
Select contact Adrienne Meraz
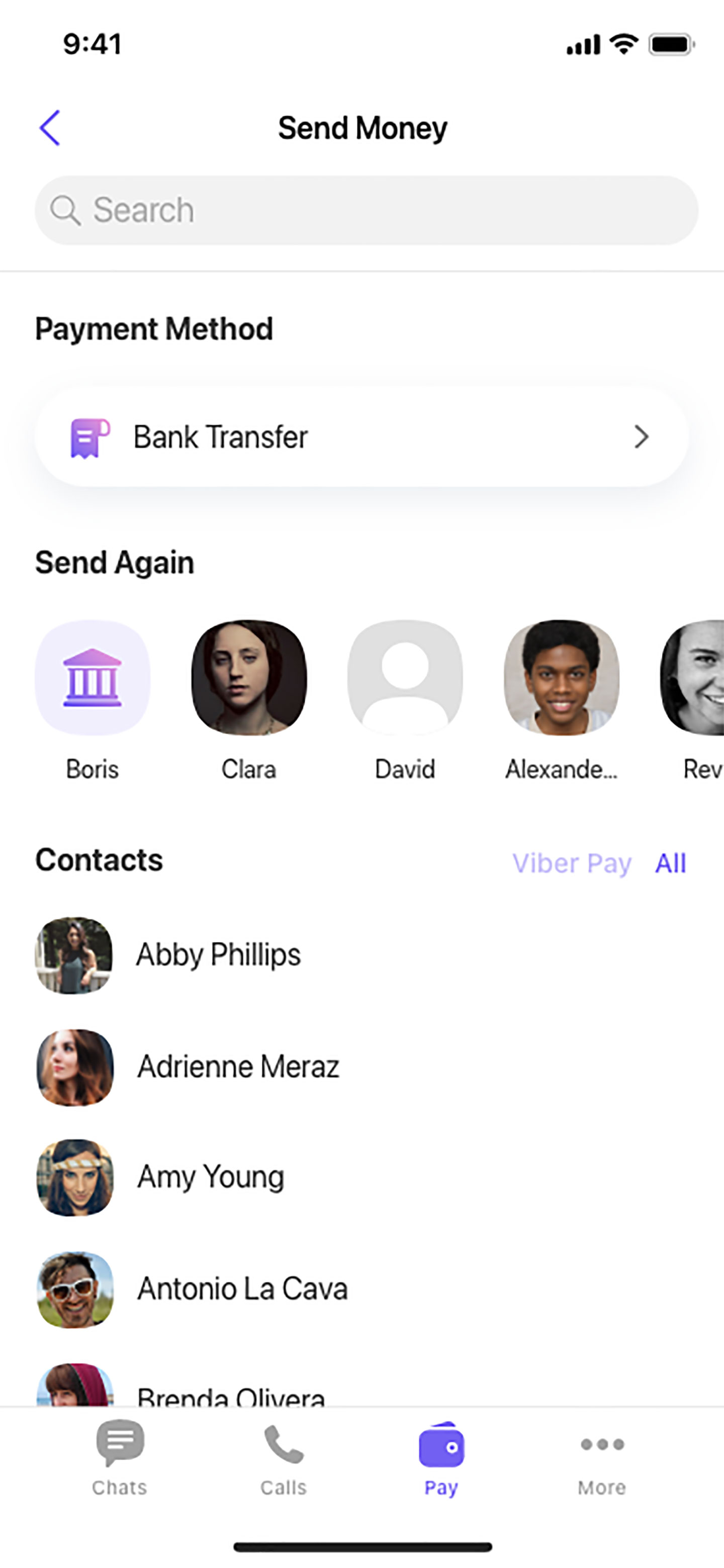(x=237, y=1067)
